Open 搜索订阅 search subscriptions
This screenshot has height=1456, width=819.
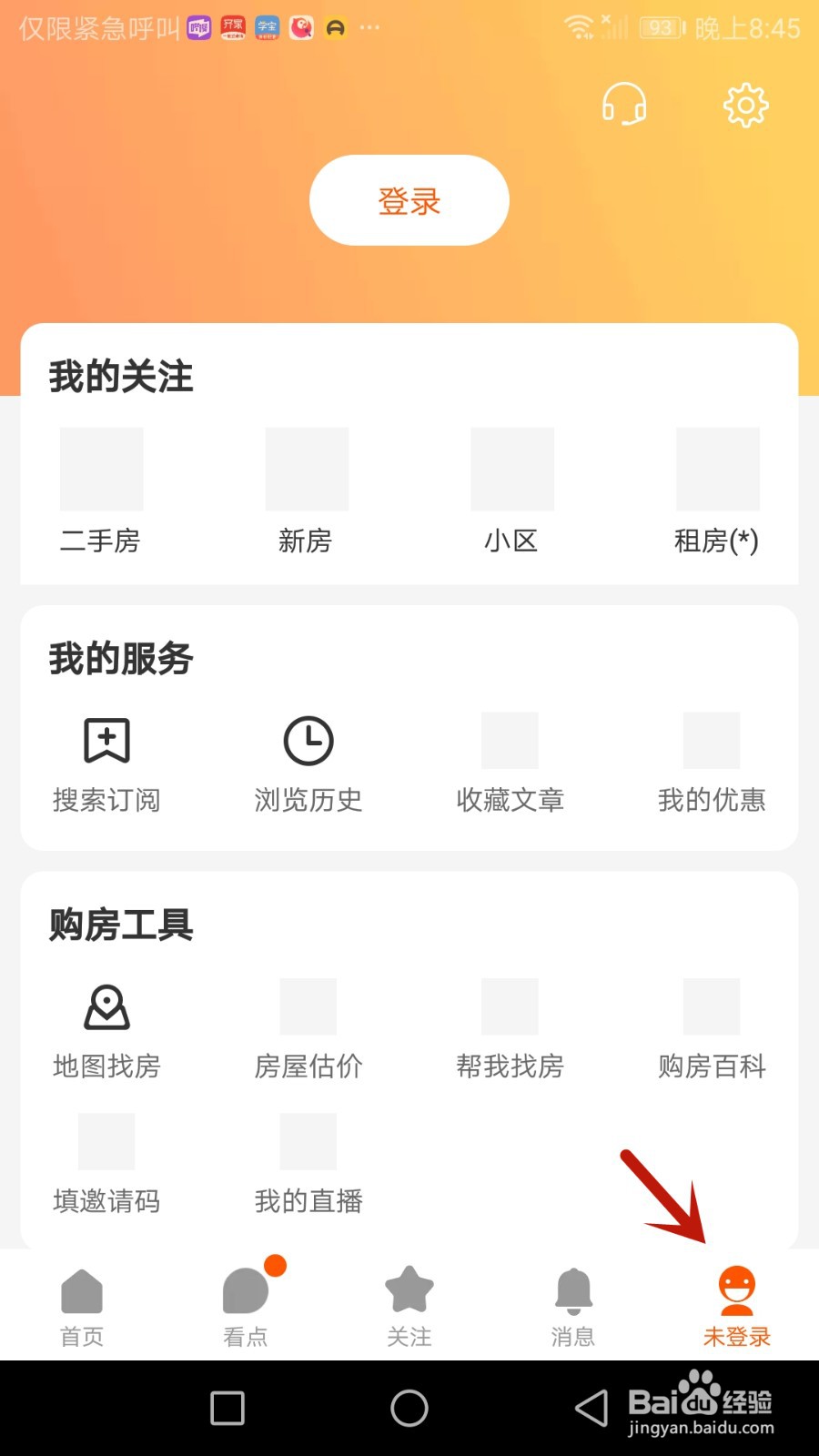(x=106, y=763)
